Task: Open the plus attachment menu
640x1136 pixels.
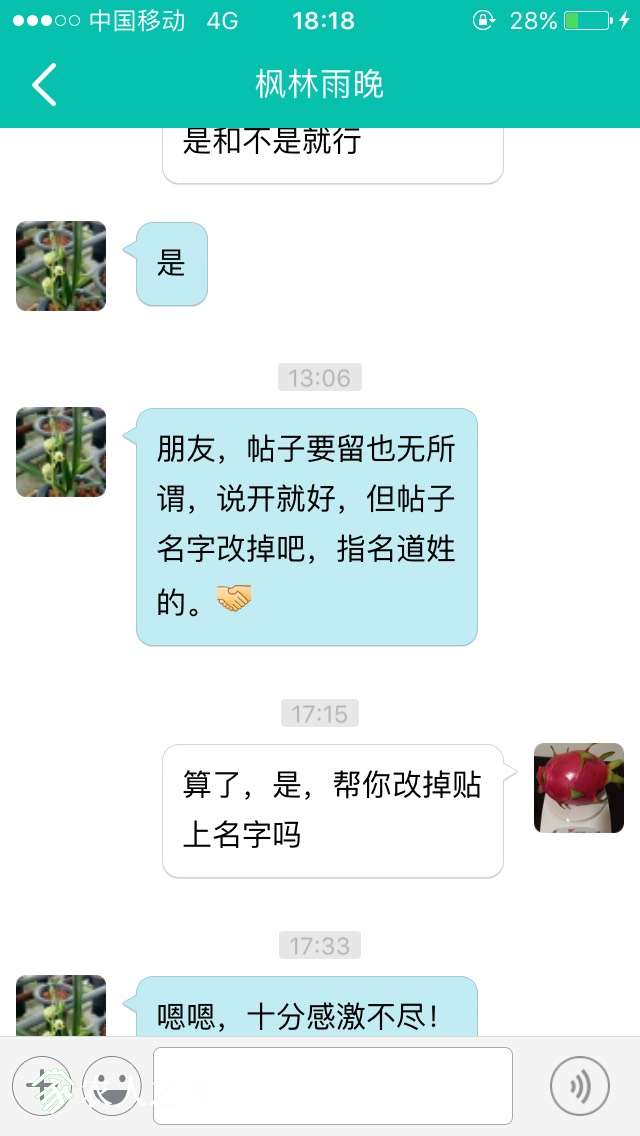Action: point(41,1086)
